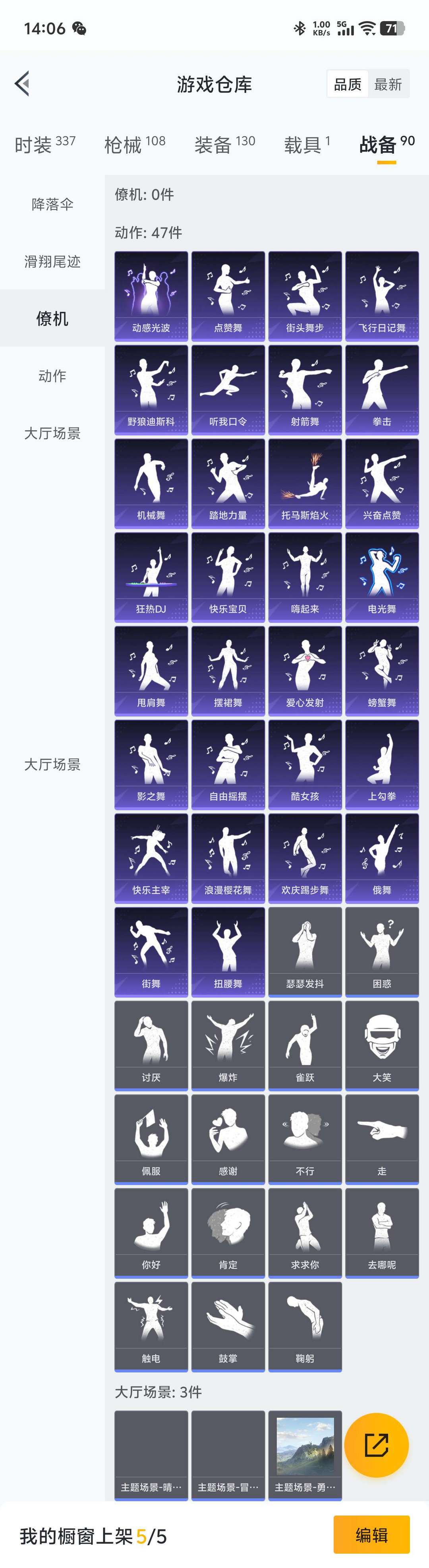Sort items by 品质
Screen dimensions: 429x1568
tap(348, 84)
